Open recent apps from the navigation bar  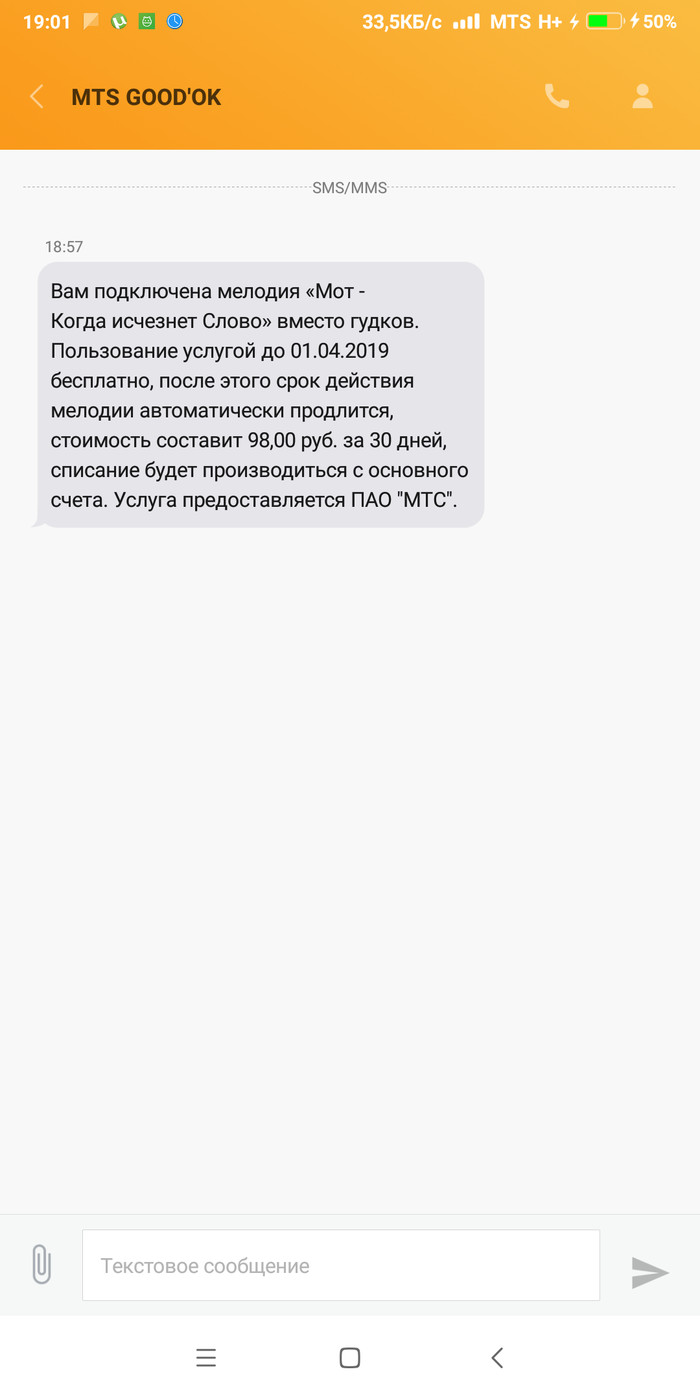(206, 1357)
